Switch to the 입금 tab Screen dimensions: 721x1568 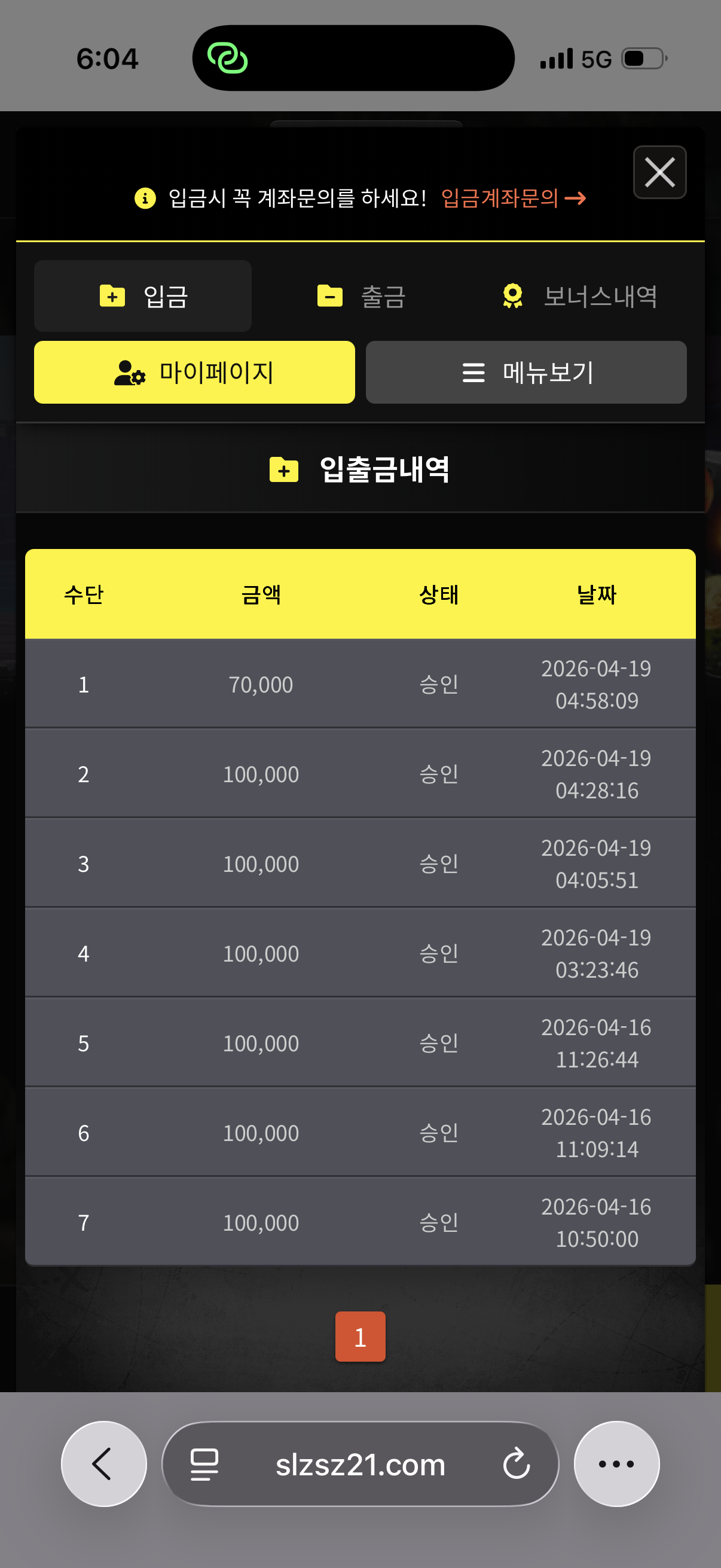[x=143, y=297]
